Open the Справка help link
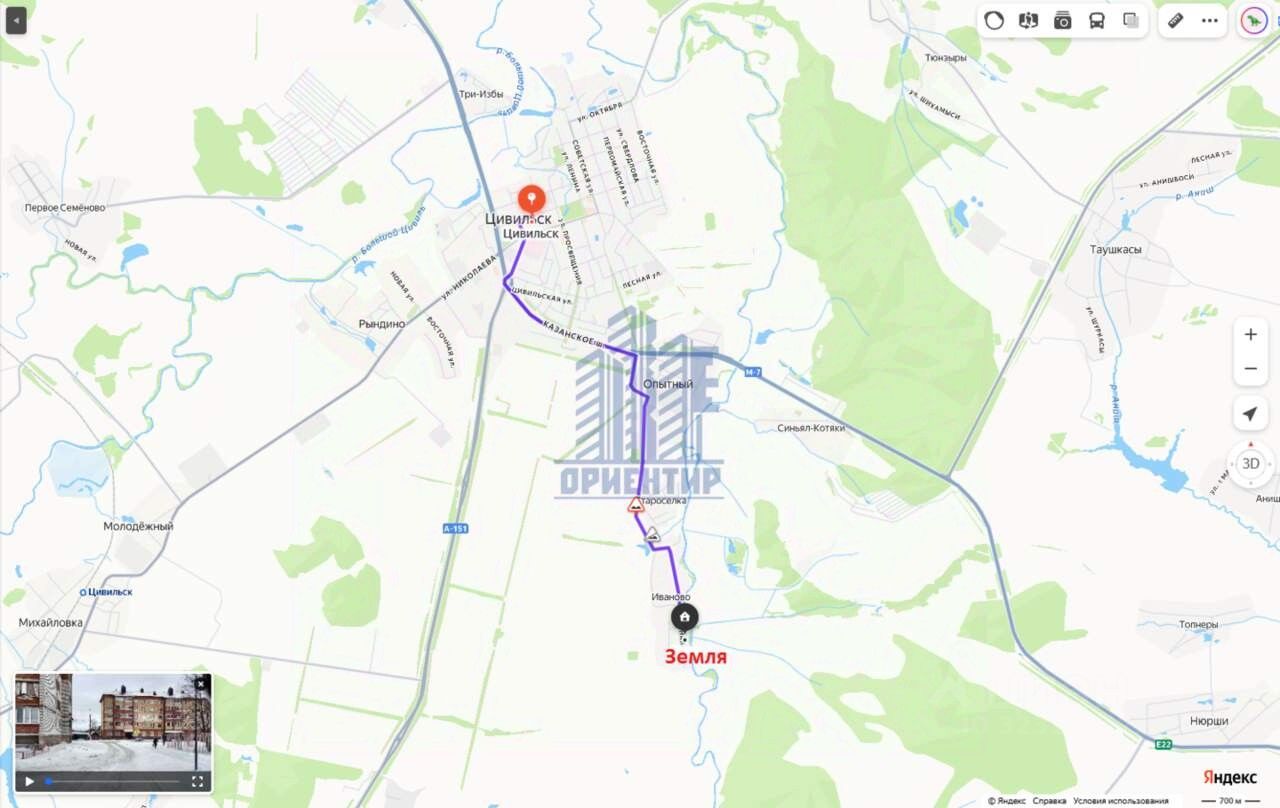 pyautogui.click(x=1049, y=801)
